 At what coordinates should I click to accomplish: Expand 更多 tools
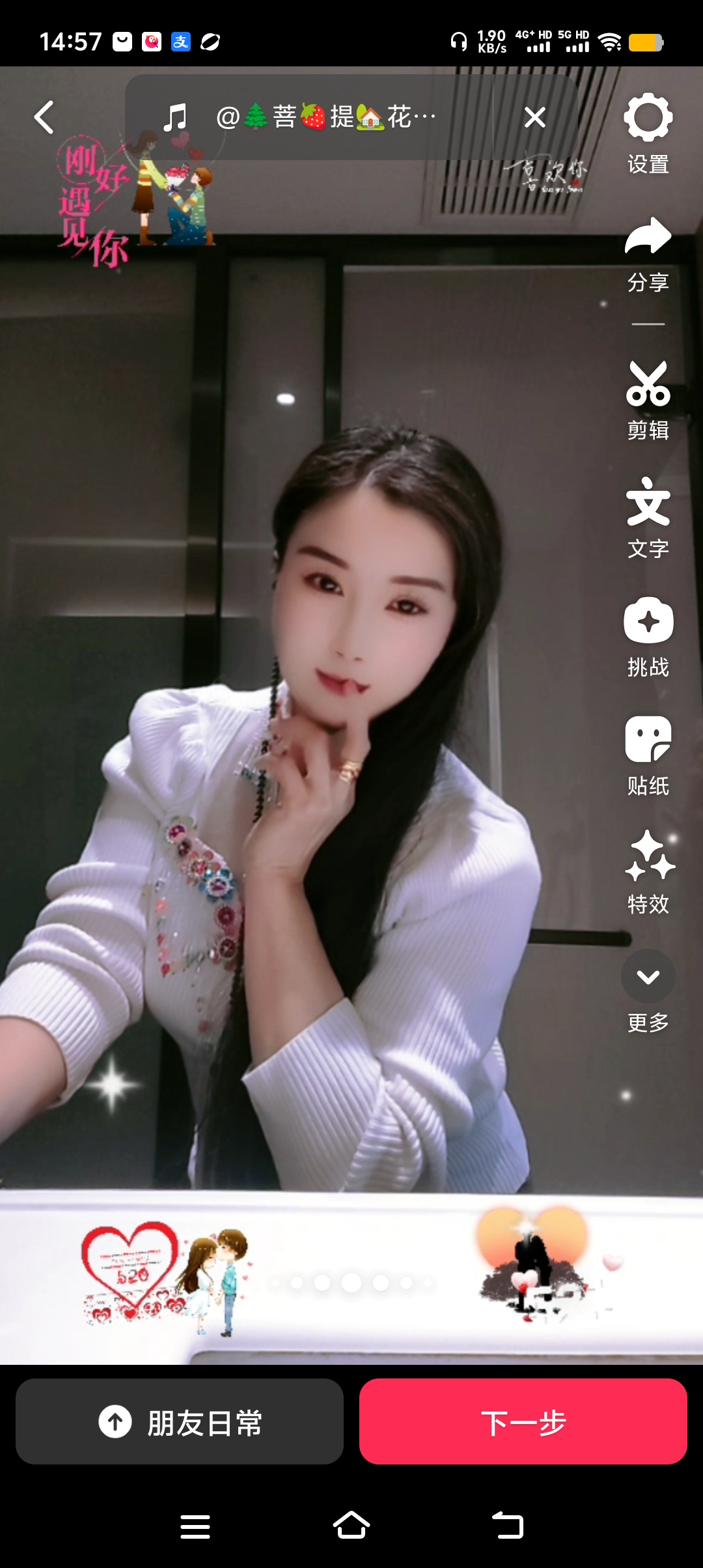coord(648,991)
